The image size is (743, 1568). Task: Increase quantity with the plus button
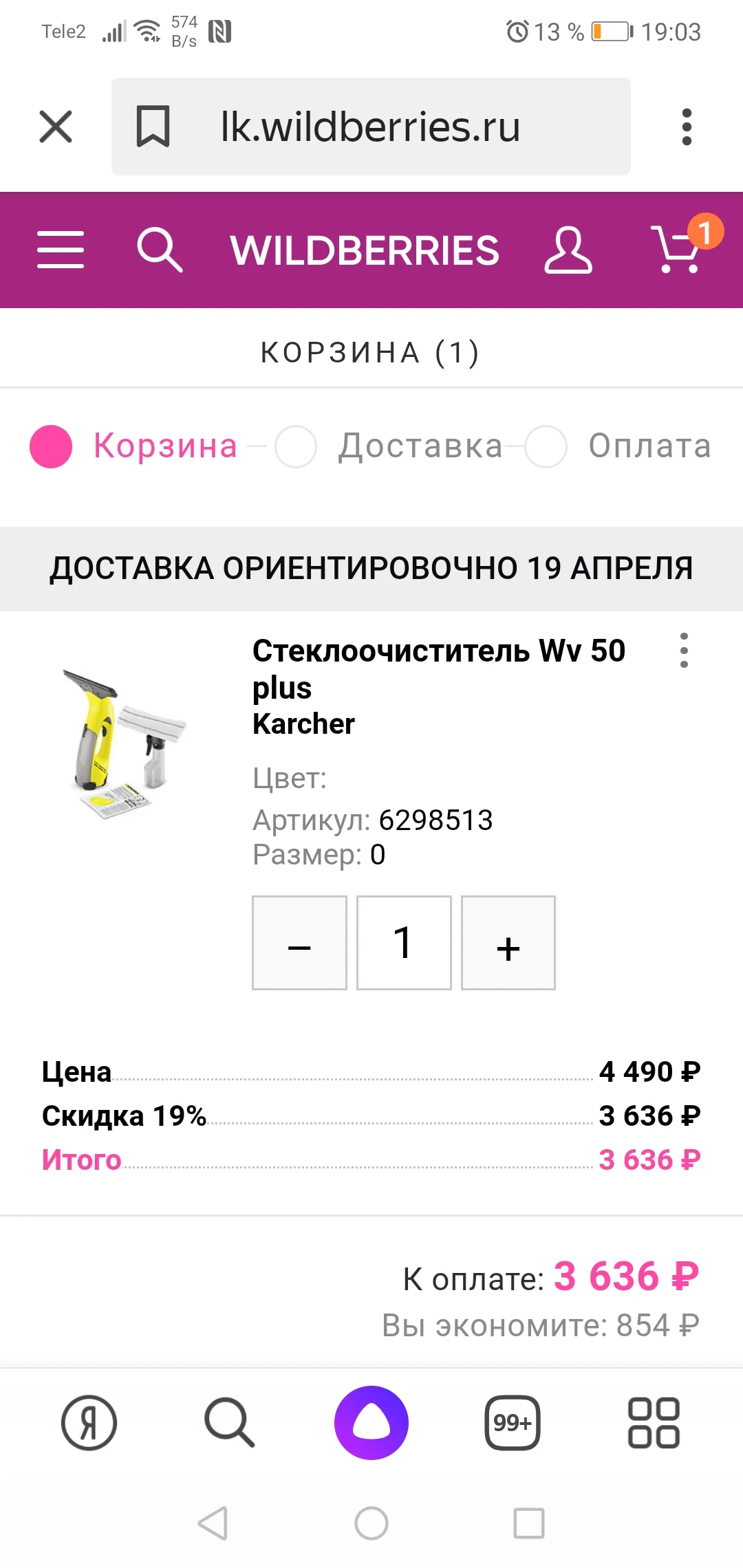point(508,941)
